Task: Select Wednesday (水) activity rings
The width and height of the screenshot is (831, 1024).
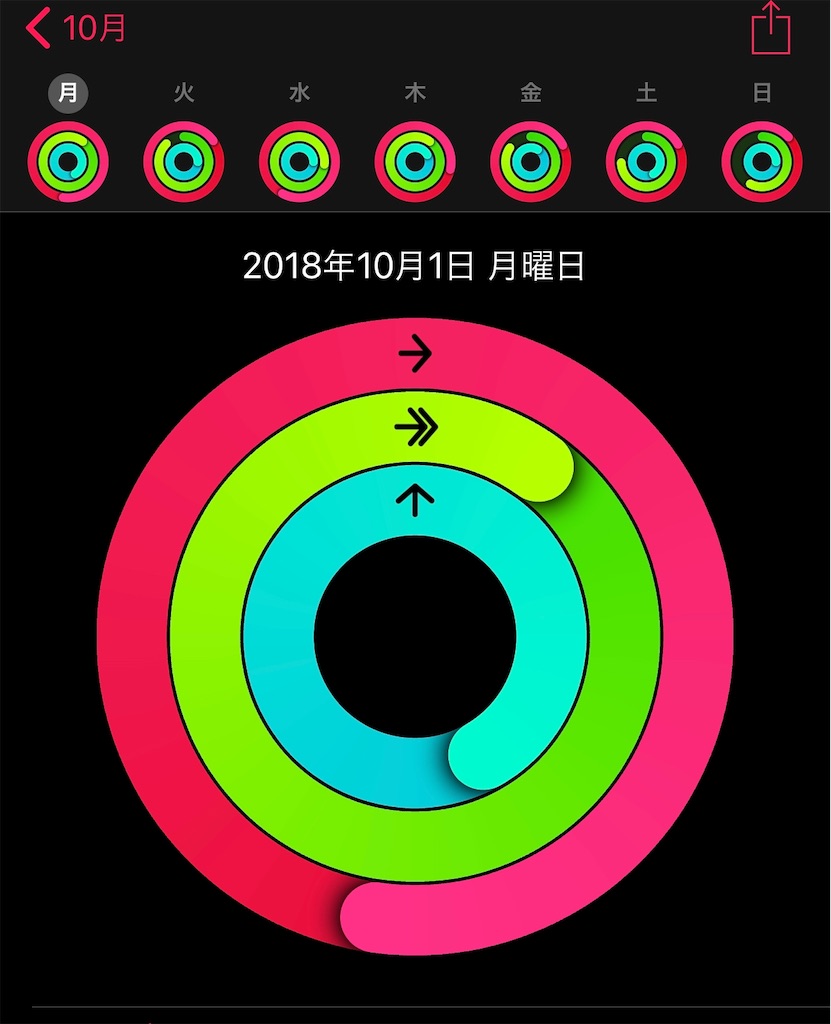Action: click(299, 161)
